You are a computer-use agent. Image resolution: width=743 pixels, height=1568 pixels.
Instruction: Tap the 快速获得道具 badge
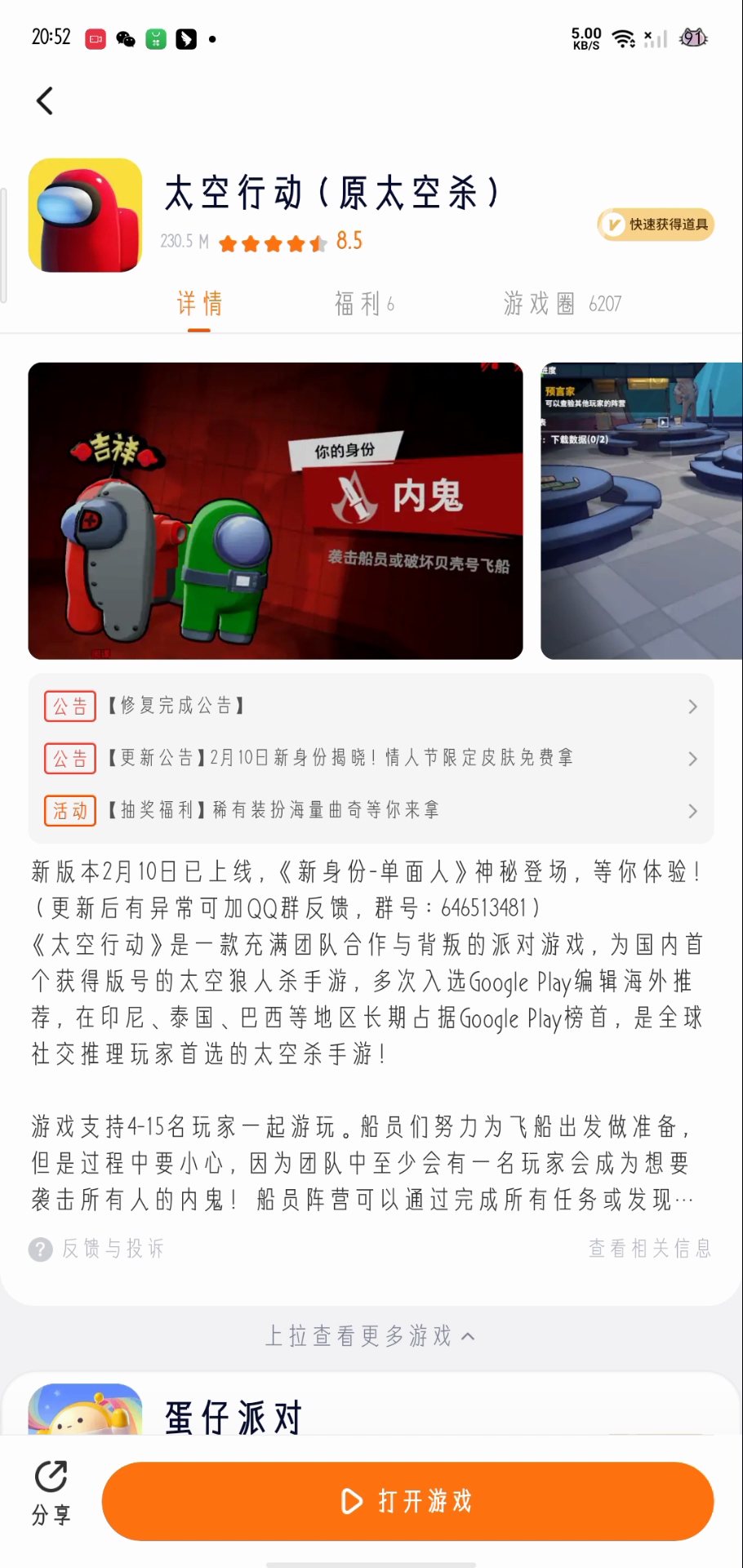point(656,225)
